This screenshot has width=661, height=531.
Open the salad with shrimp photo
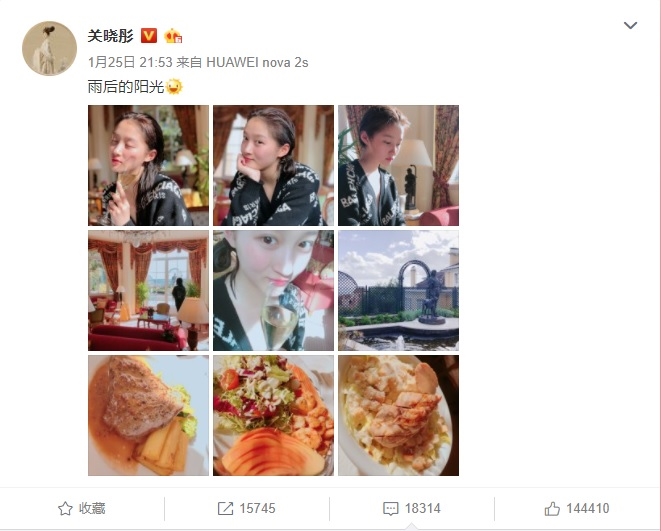[273, 415]
